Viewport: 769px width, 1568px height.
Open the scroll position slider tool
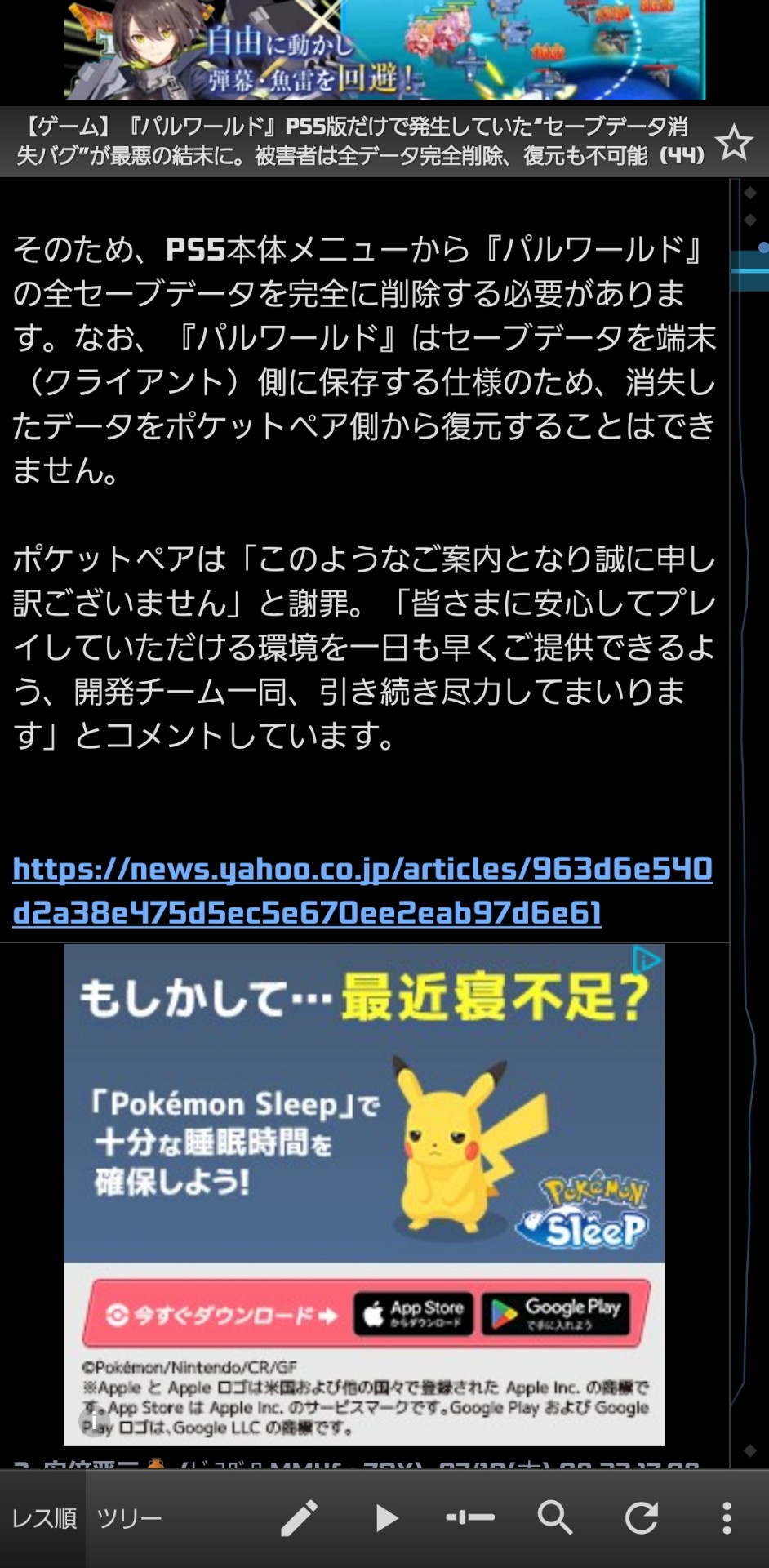click(x=470, y=1518)
